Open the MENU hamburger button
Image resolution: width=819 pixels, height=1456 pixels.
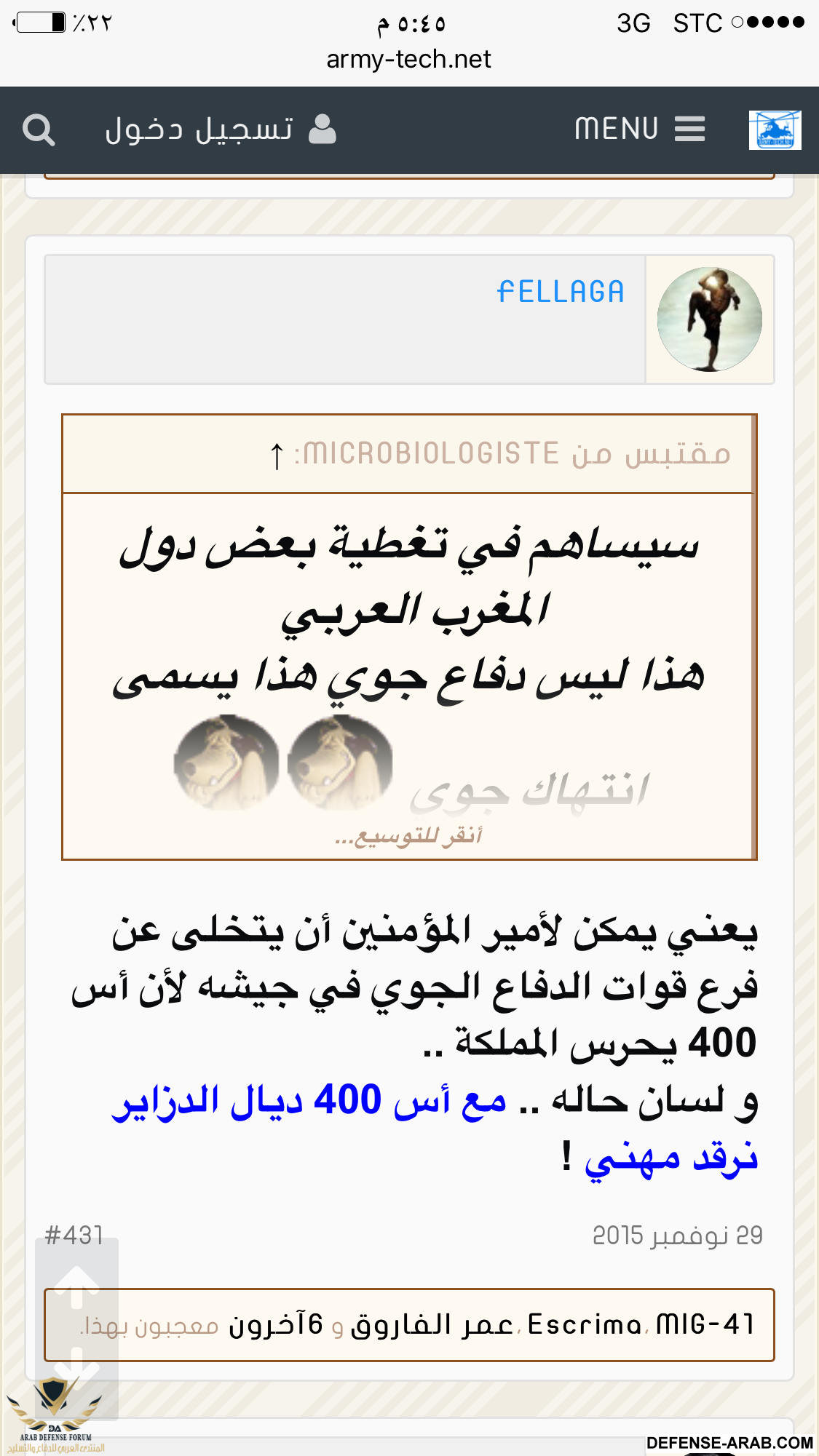(639, 130)
